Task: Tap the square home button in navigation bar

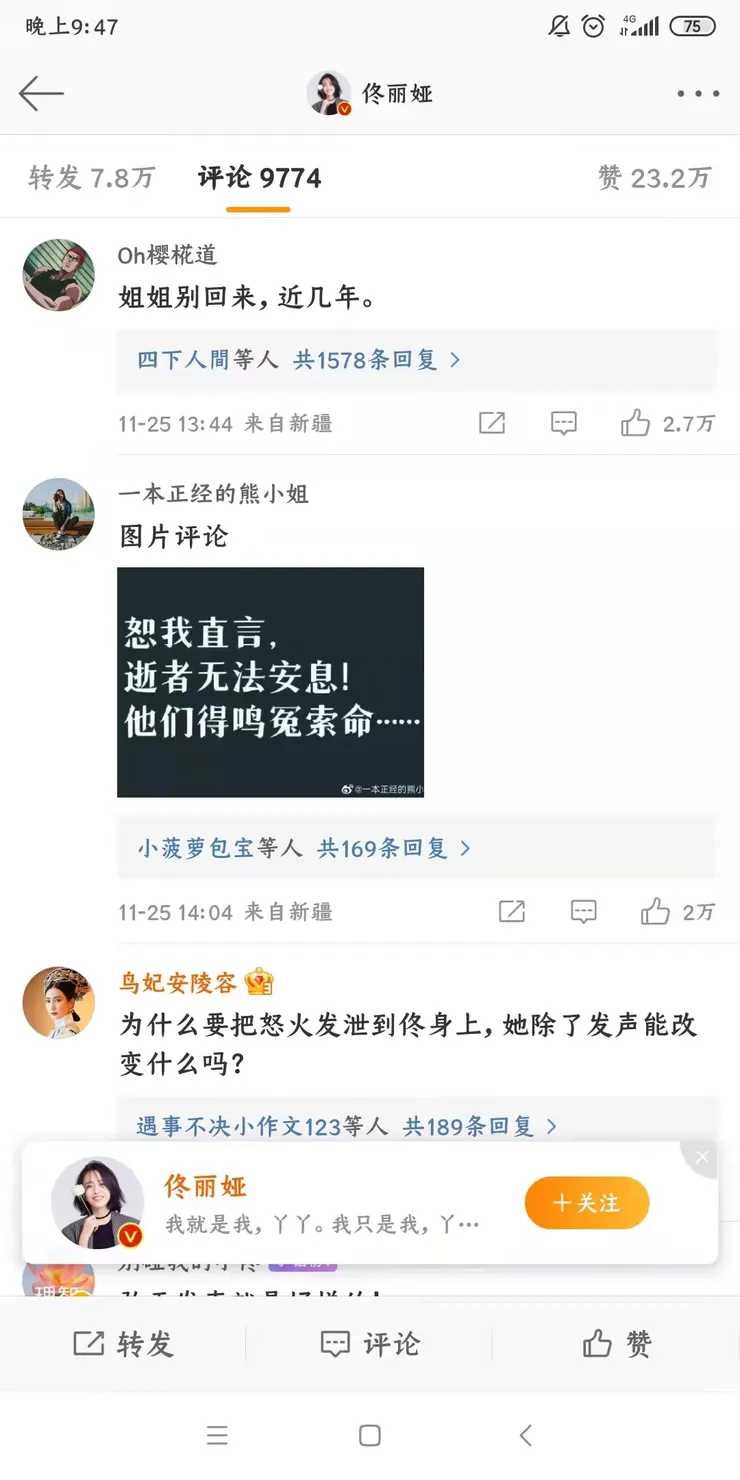Action: [370, 1435]
